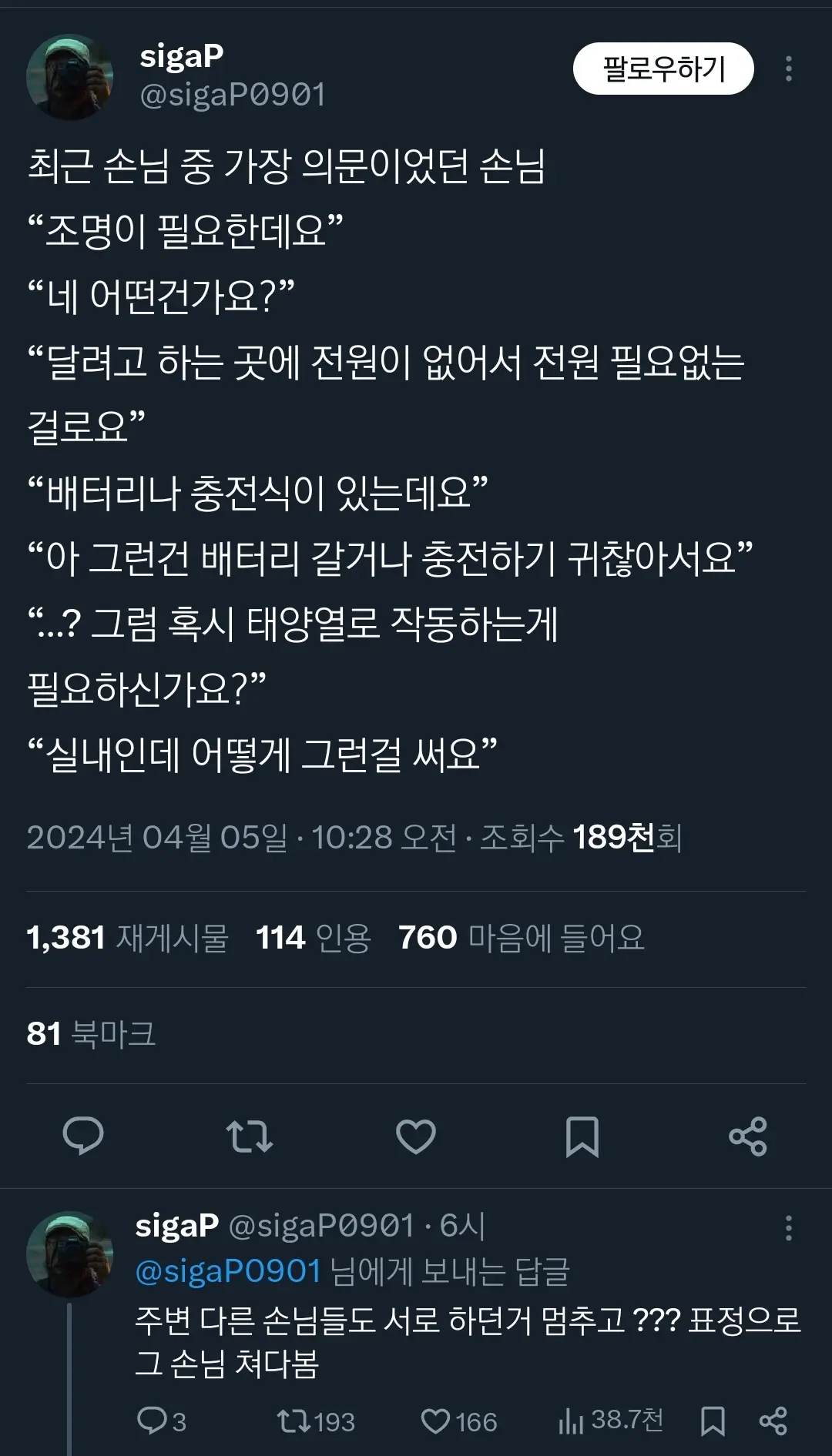This screenshot has height=1456, width=832.
Task: View the reply's 38.7천 view analytics
Action: pos(611,1421)
